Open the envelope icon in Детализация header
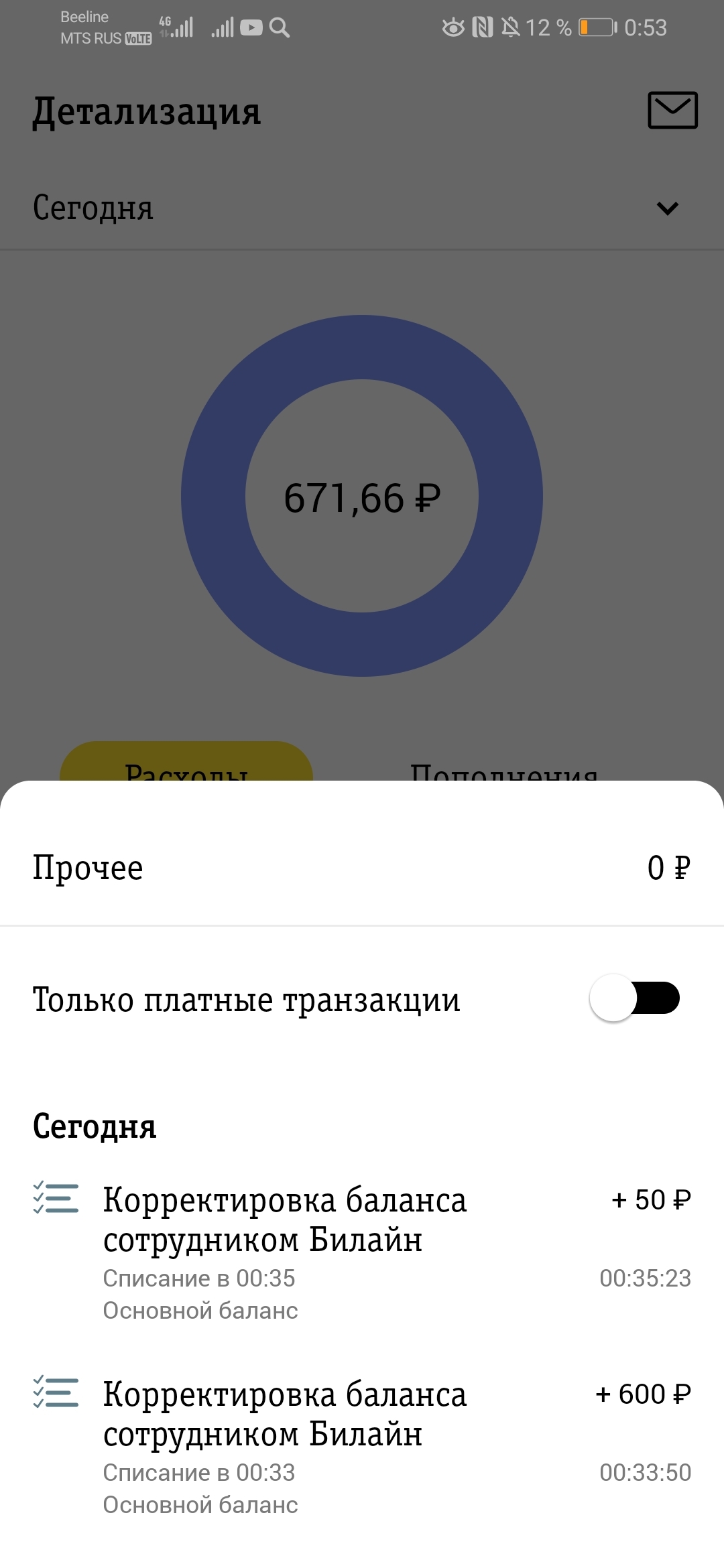Viewport: 724px width, 1568px height. pyautogui.click(x=672, y=111)
